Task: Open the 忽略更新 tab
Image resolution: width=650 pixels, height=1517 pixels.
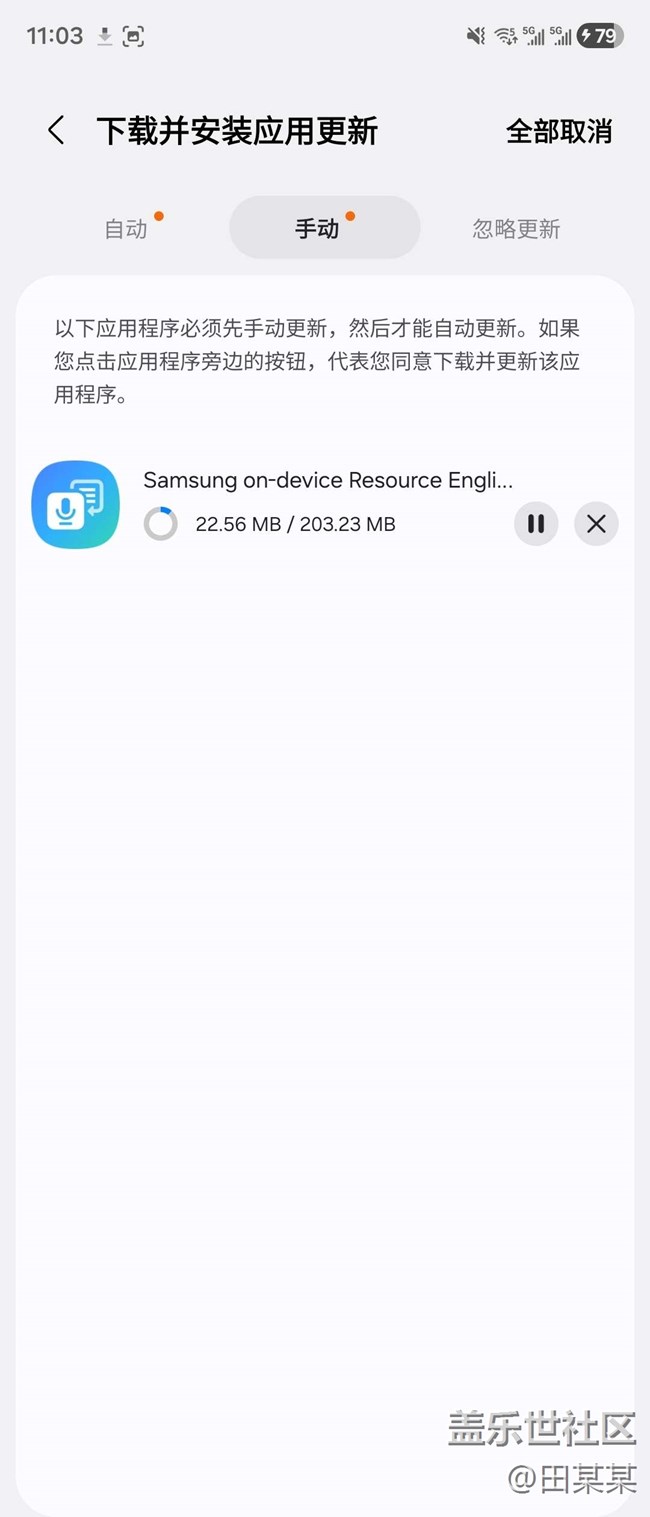Action: point(516,229)
